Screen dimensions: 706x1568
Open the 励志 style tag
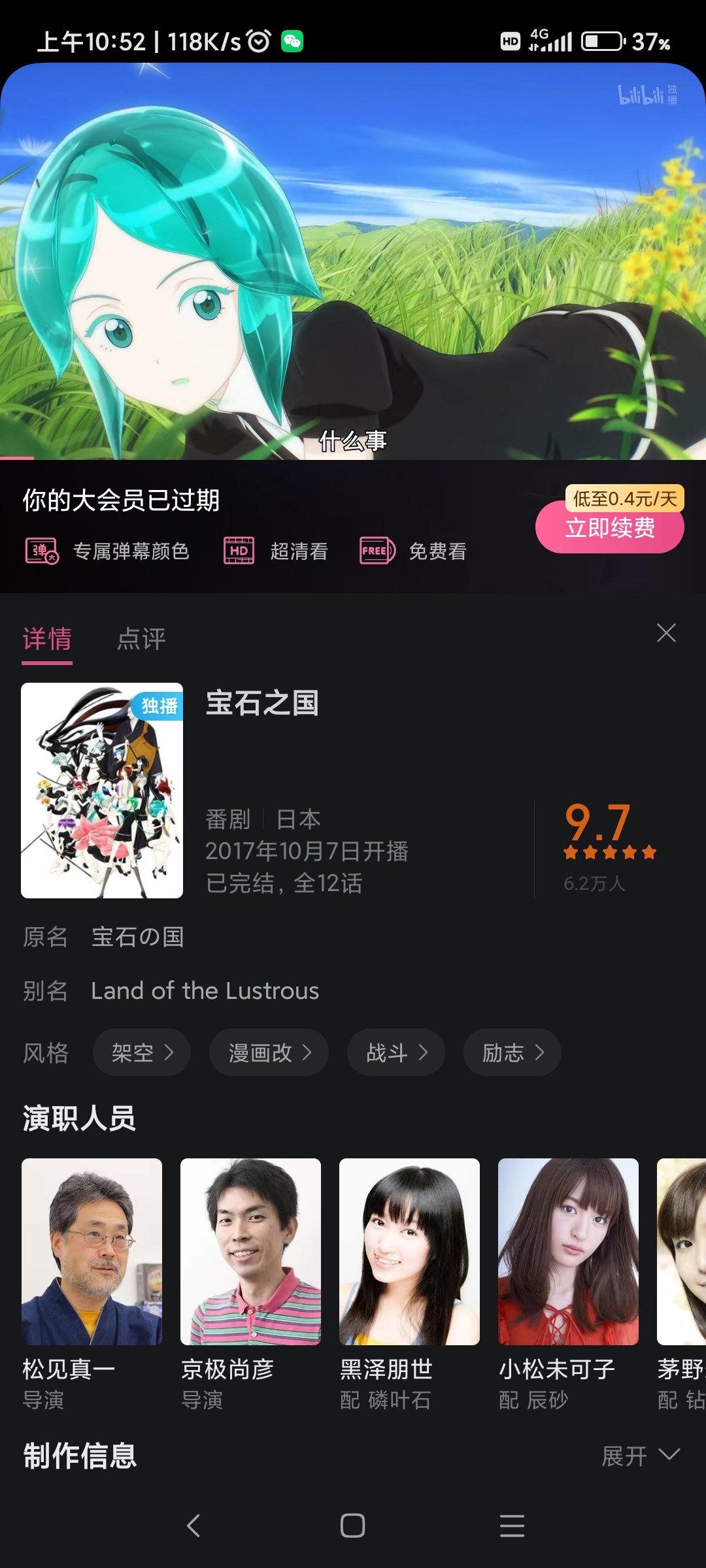[x=513, y=1053]
